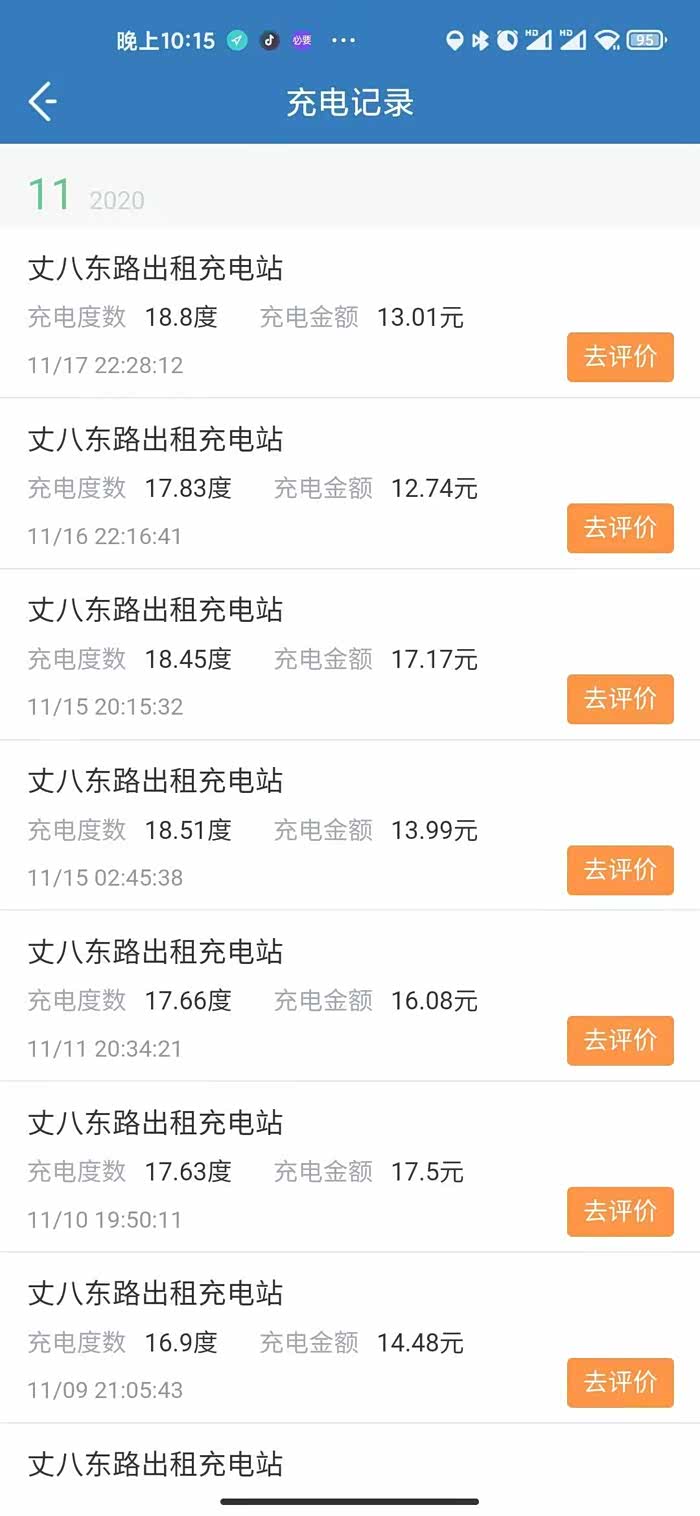Tap 去评价 on the 11/15 20:15:32 record
This screenshot has height=1516, width=700.
click(620, 699)
